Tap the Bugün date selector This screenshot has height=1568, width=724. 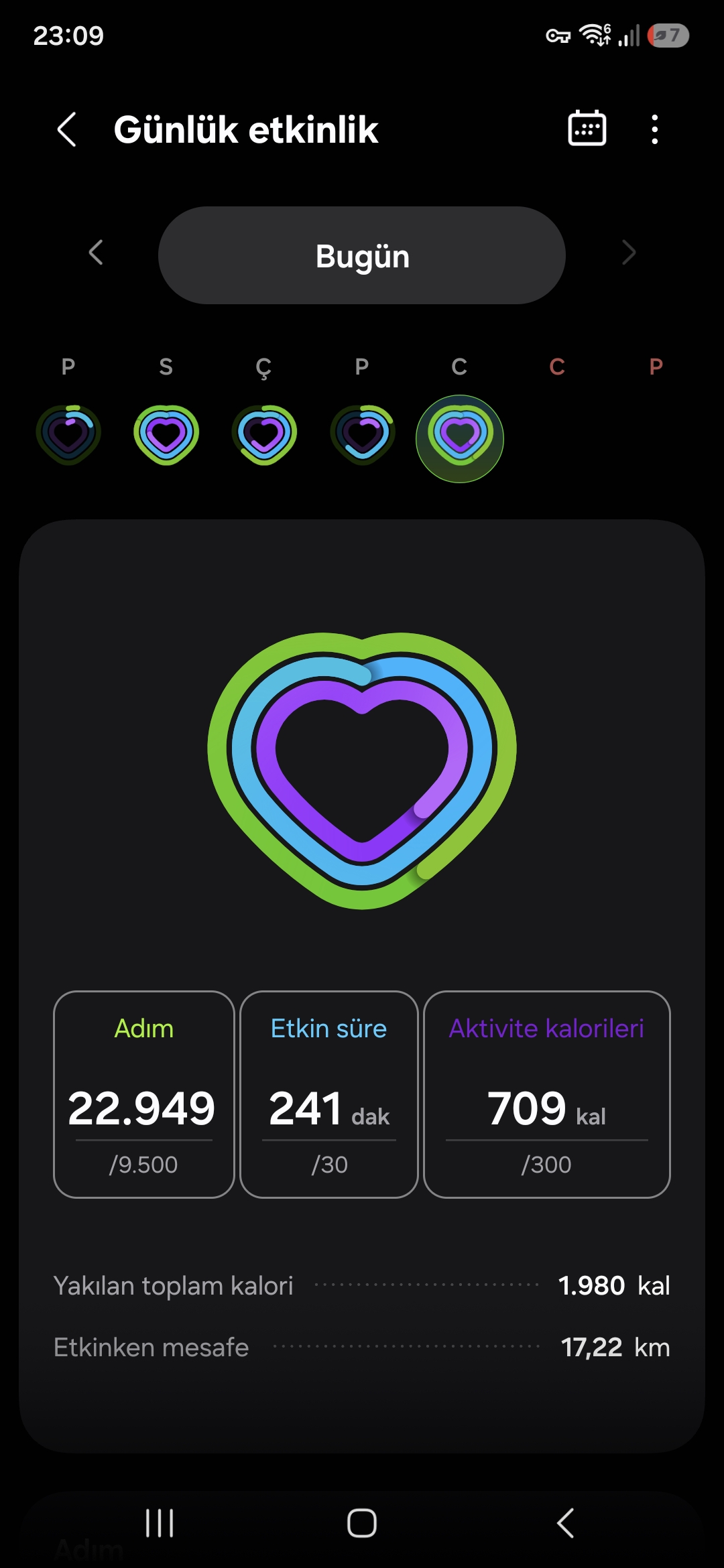pyautogui.click(x=362, y=255)
